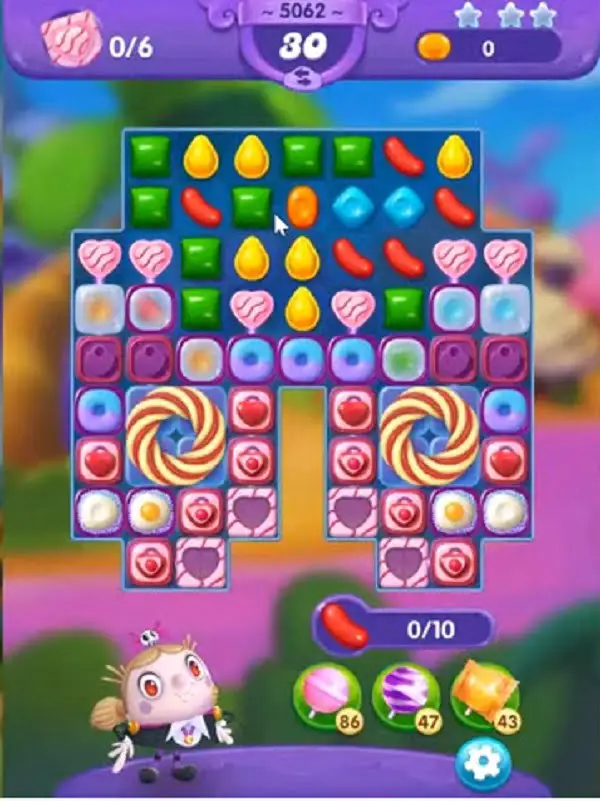
Task: Tap the left swirl lollipop blocker
Action: tap(176, 435)
